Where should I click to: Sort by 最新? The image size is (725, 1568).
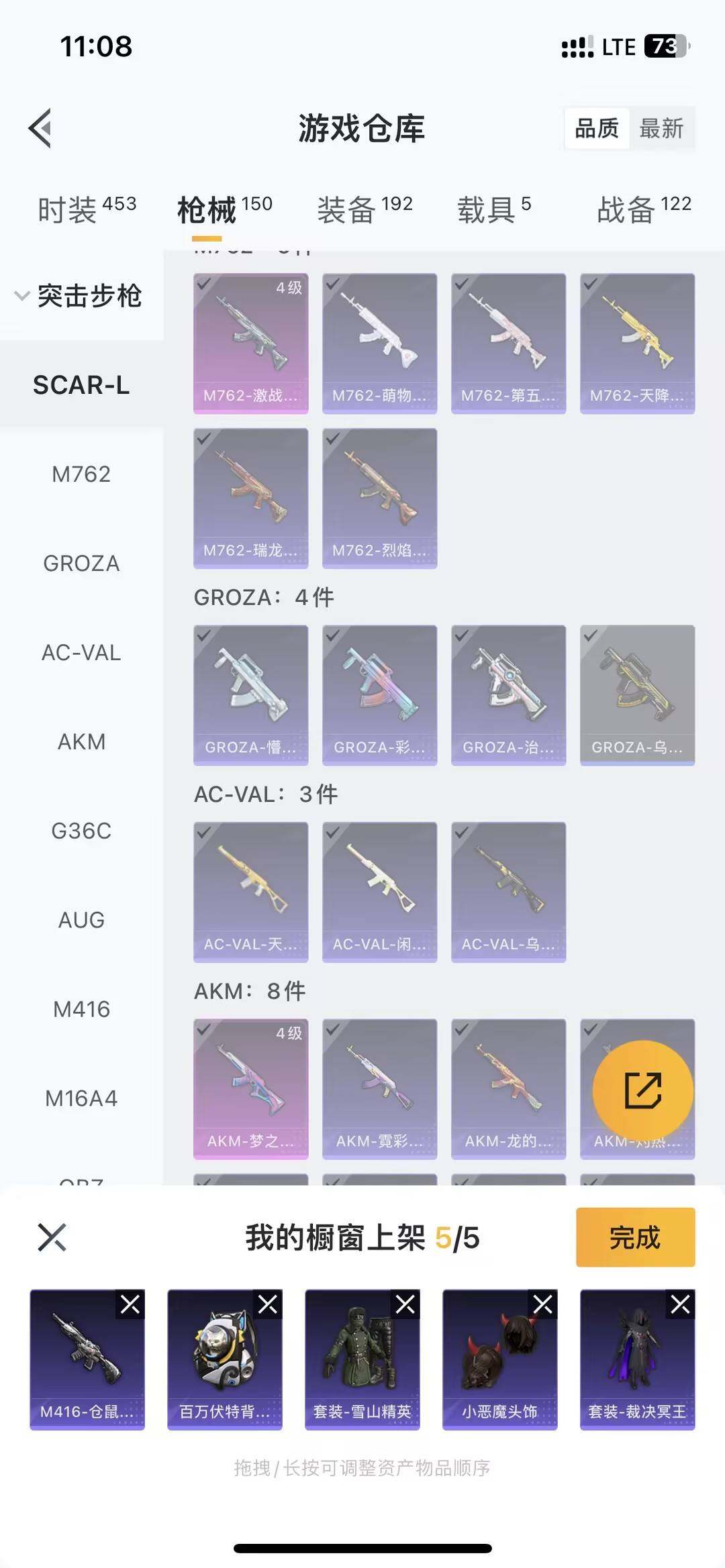[x=661, y=128]
